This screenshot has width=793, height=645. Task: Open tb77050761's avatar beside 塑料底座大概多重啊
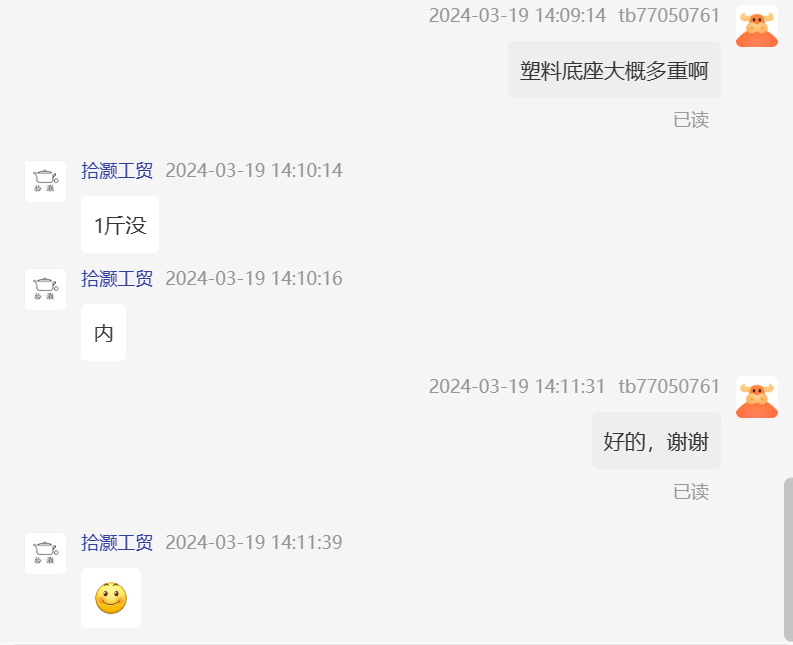click(x=757, y=26)
